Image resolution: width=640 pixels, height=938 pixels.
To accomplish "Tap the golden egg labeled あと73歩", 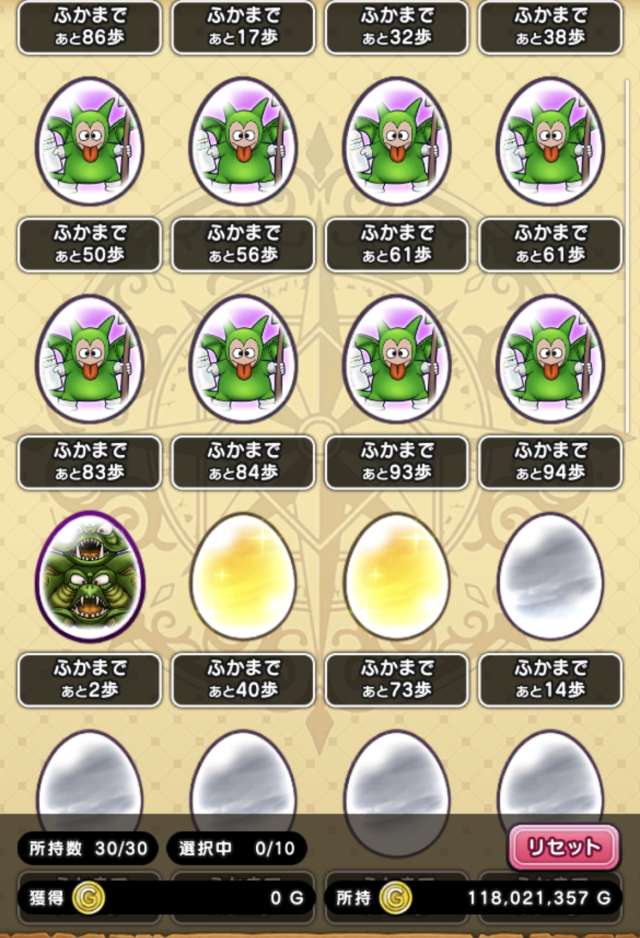I will (397, 577).
